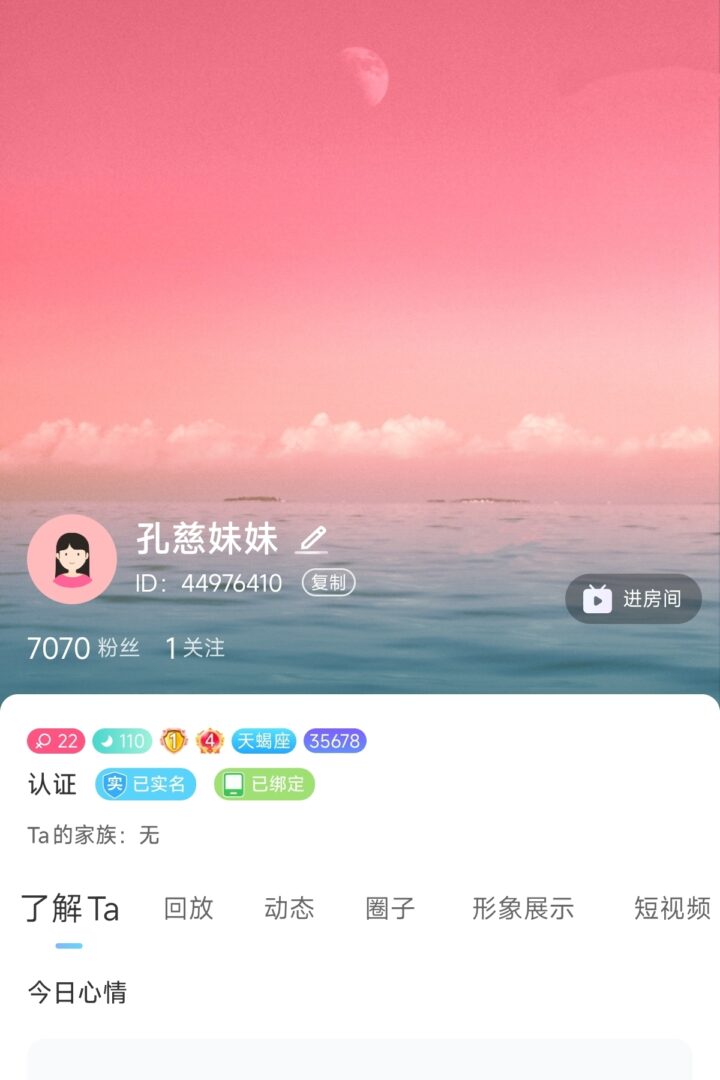Open the profile avatar picture
The image size is (720, 1080).
coord(72,559)
